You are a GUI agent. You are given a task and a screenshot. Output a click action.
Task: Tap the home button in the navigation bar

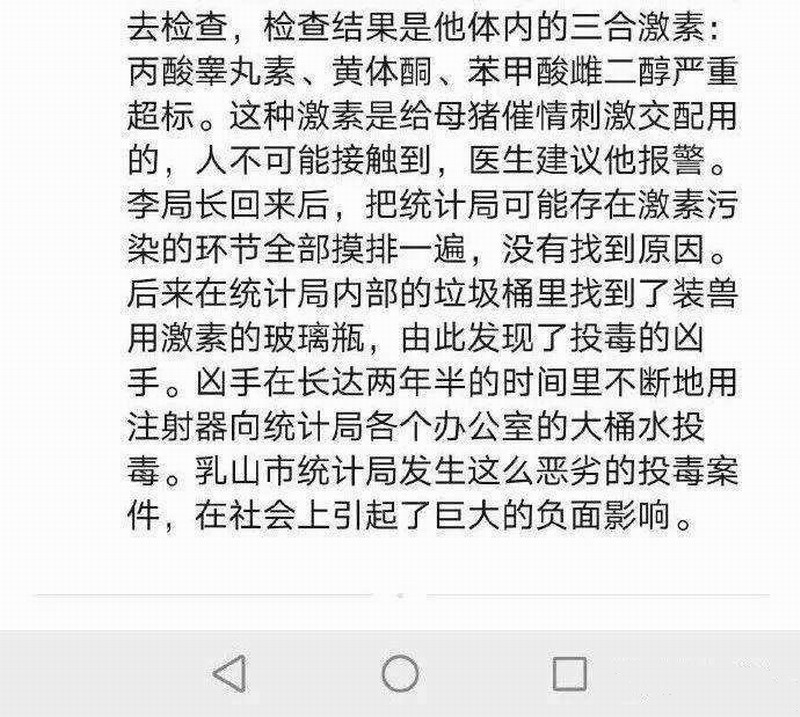[x=400, y=673]
